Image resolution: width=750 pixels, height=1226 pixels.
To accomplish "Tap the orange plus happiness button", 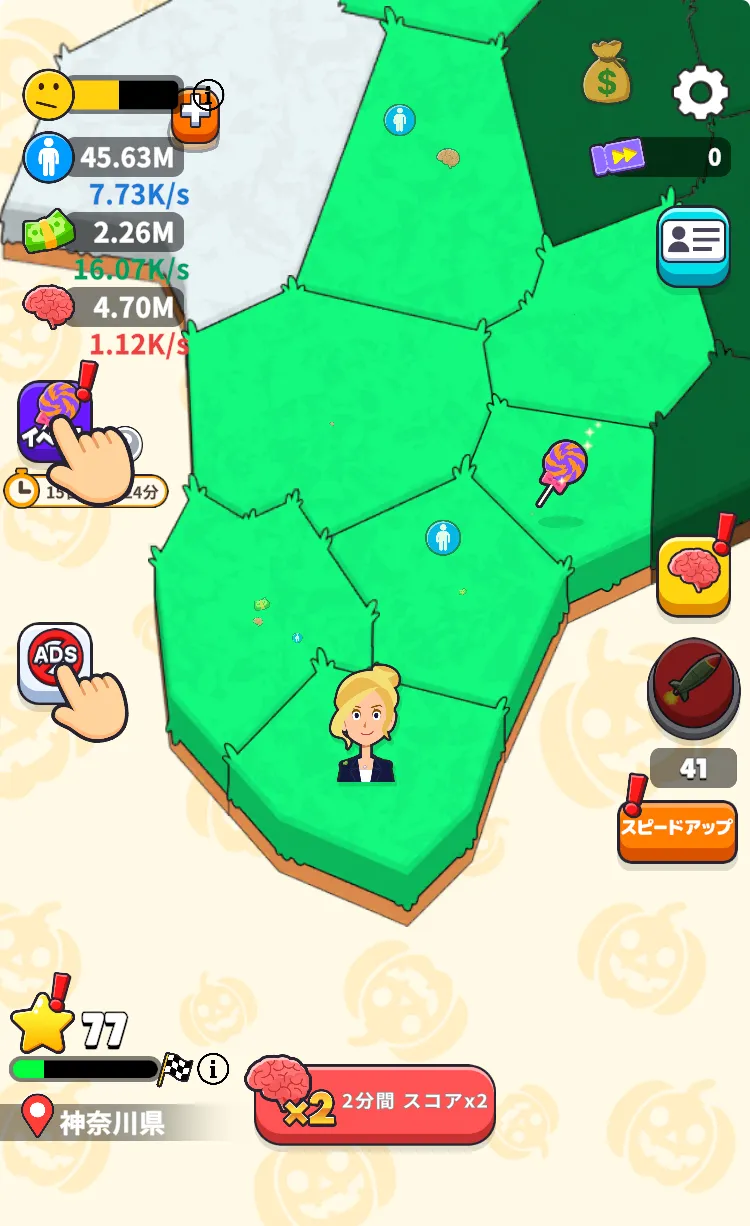I will click(x=196, y=115).
